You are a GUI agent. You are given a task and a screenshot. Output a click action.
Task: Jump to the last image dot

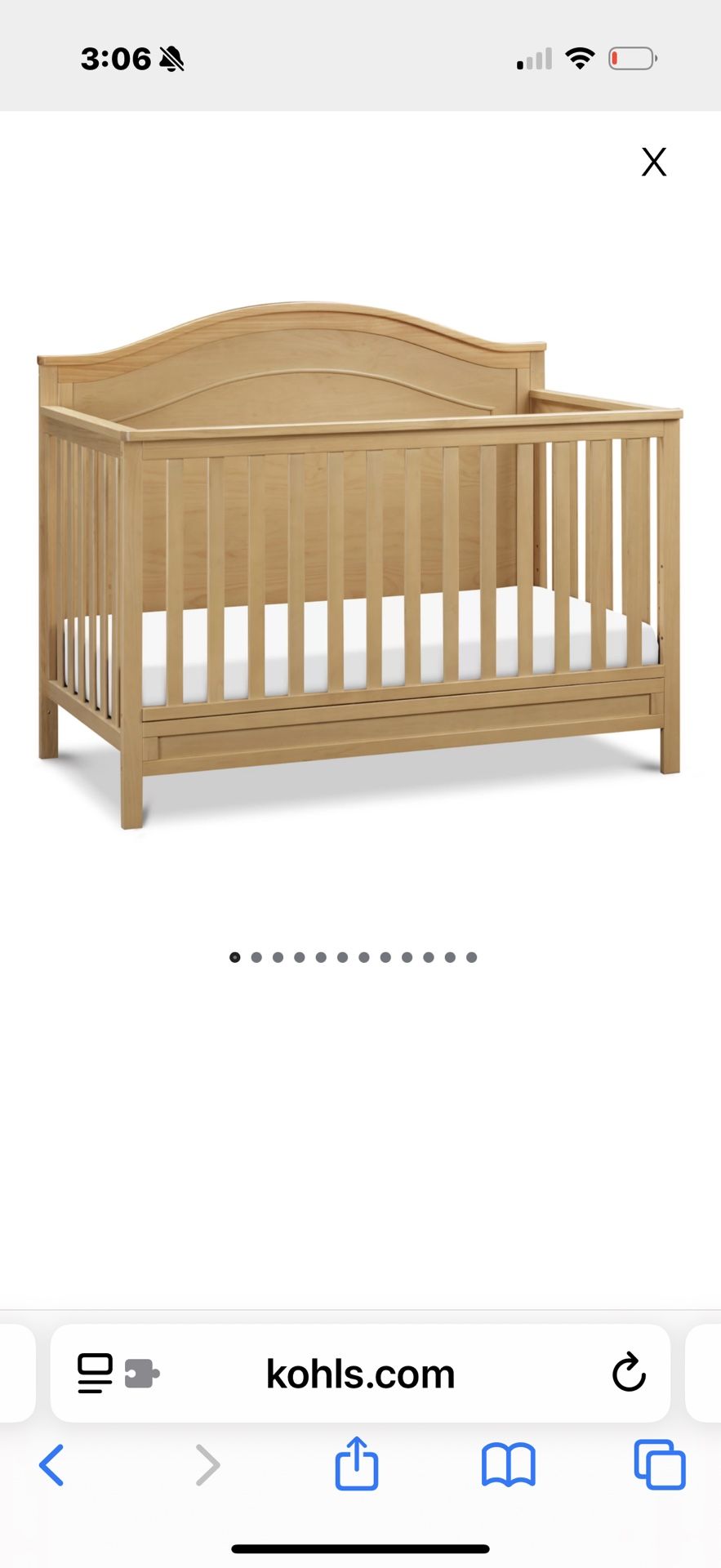tap(471, 957)
